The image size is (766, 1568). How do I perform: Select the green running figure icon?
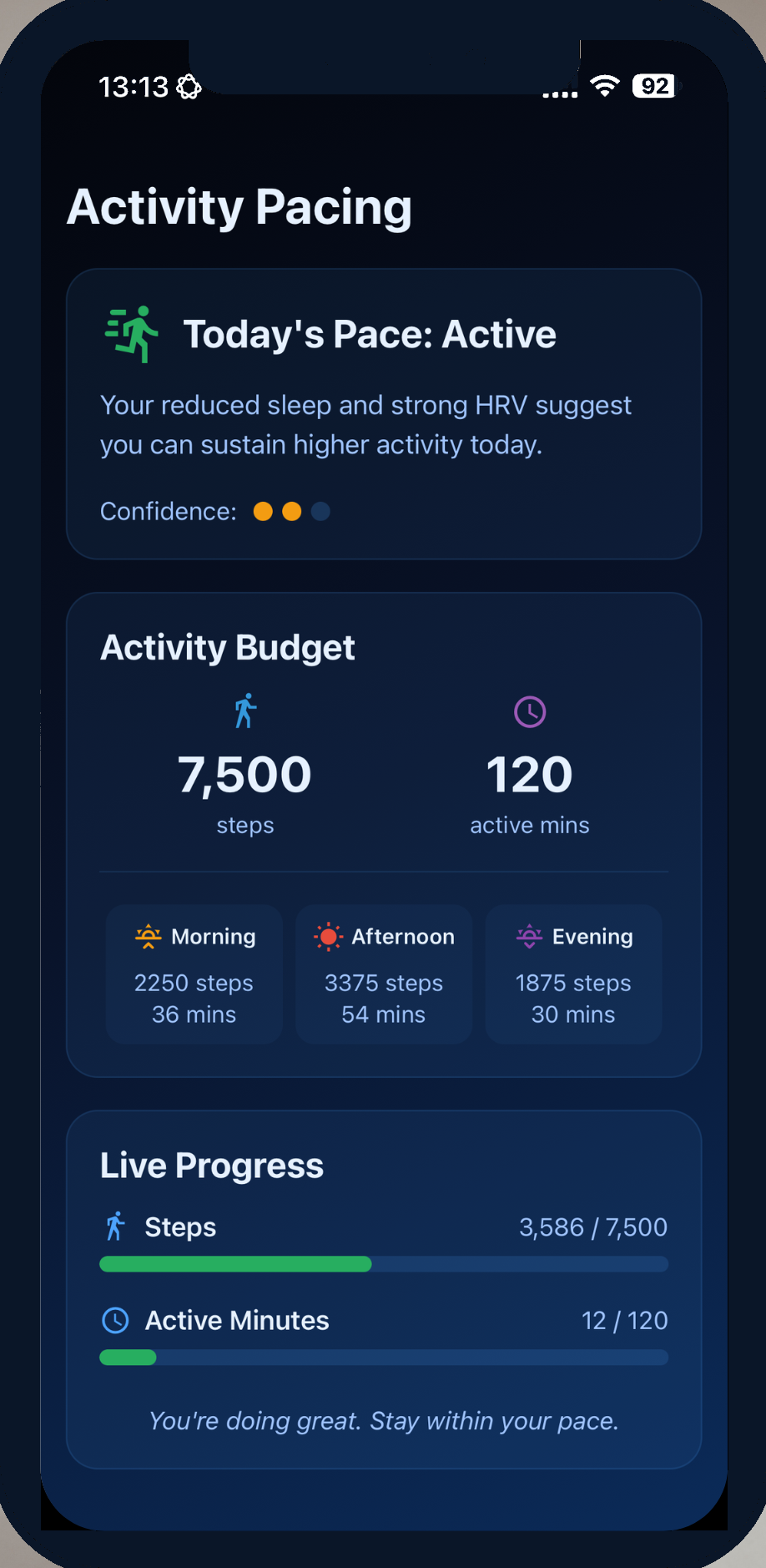pyautogui.click(x=131, y=333)
